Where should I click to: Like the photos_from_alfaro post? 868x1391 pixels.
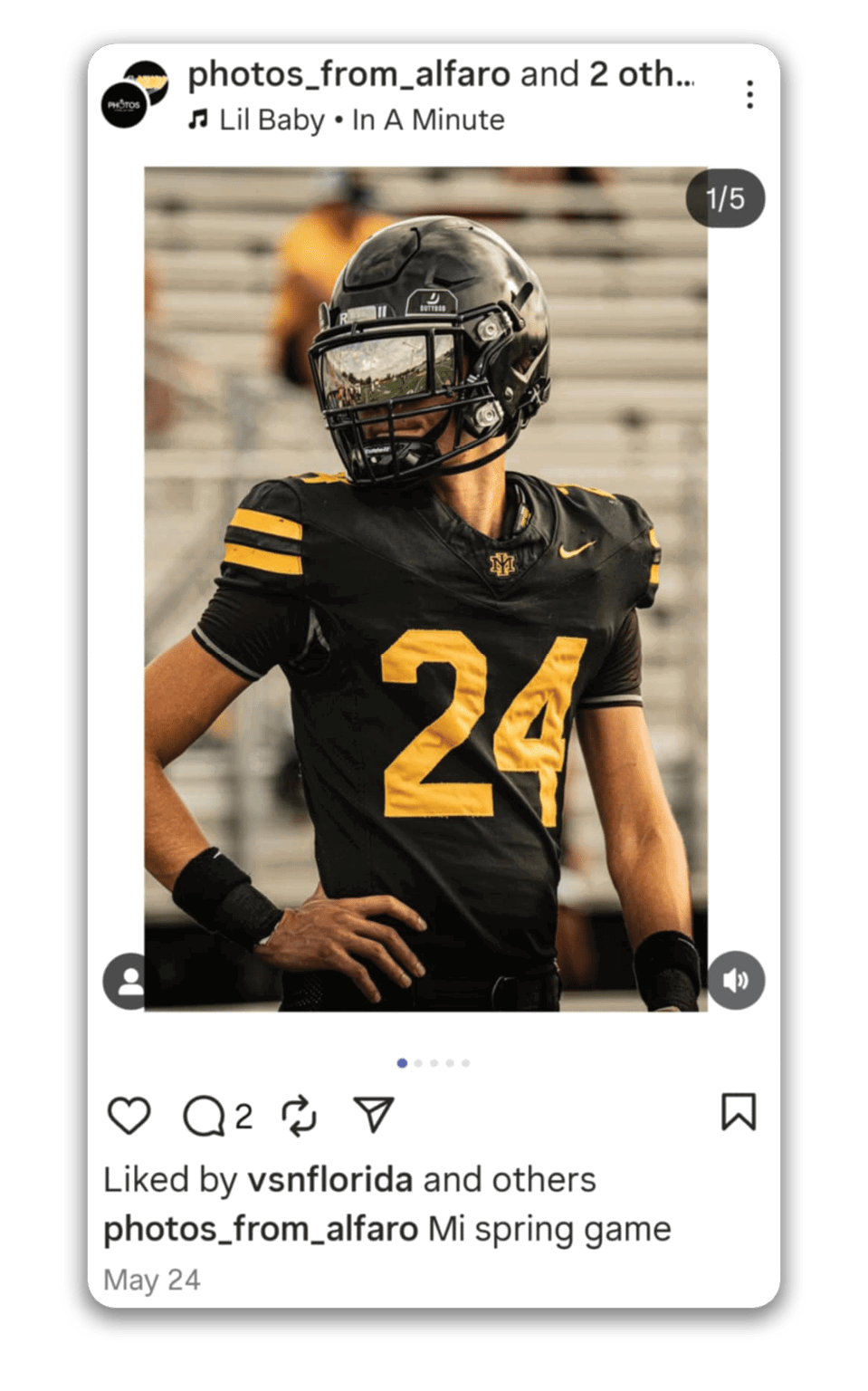pos(129,1115)
